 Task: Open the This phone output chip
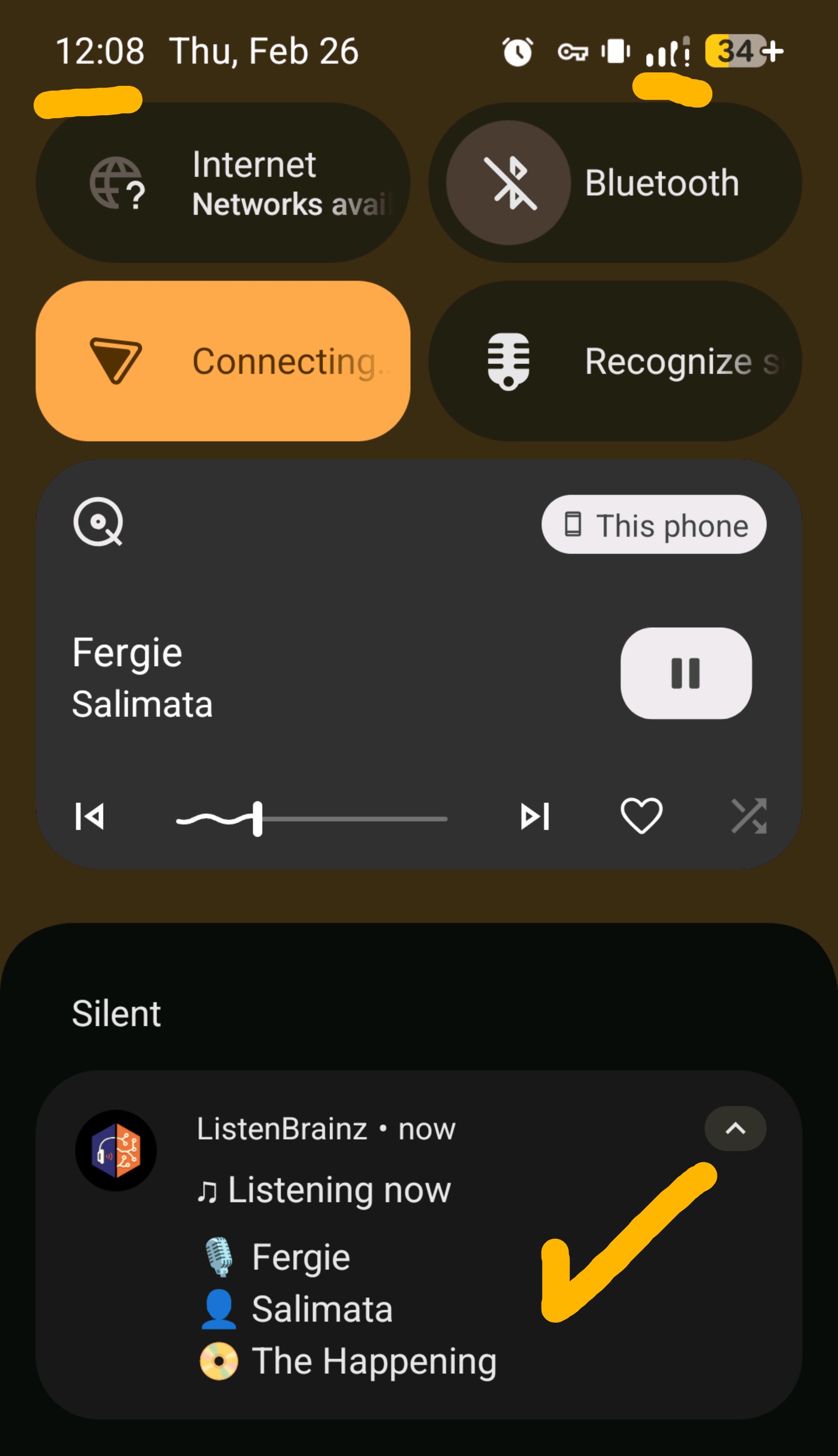[x=653, y=525]
